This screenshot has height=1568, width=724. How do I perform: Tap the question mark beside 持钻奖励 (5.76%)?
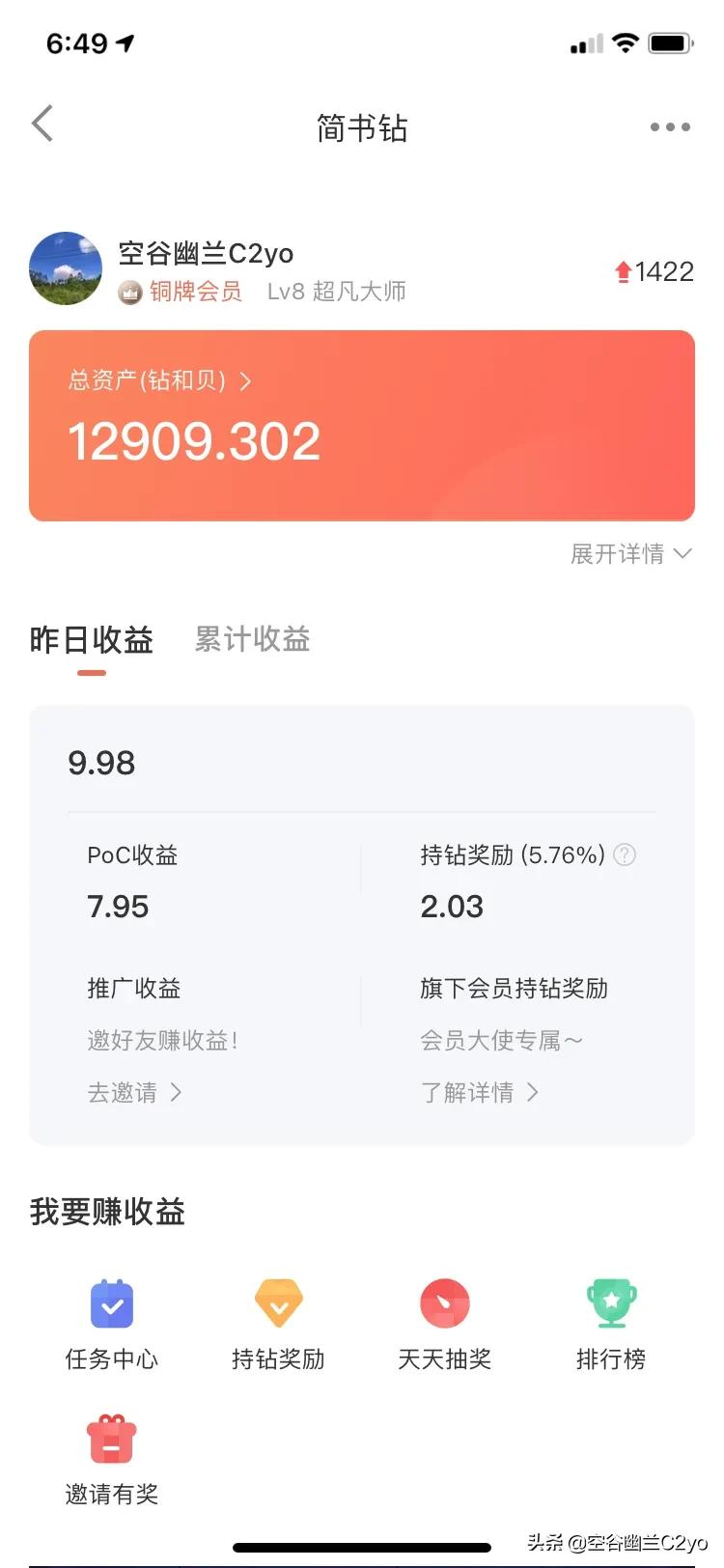[x=624, y=854]
